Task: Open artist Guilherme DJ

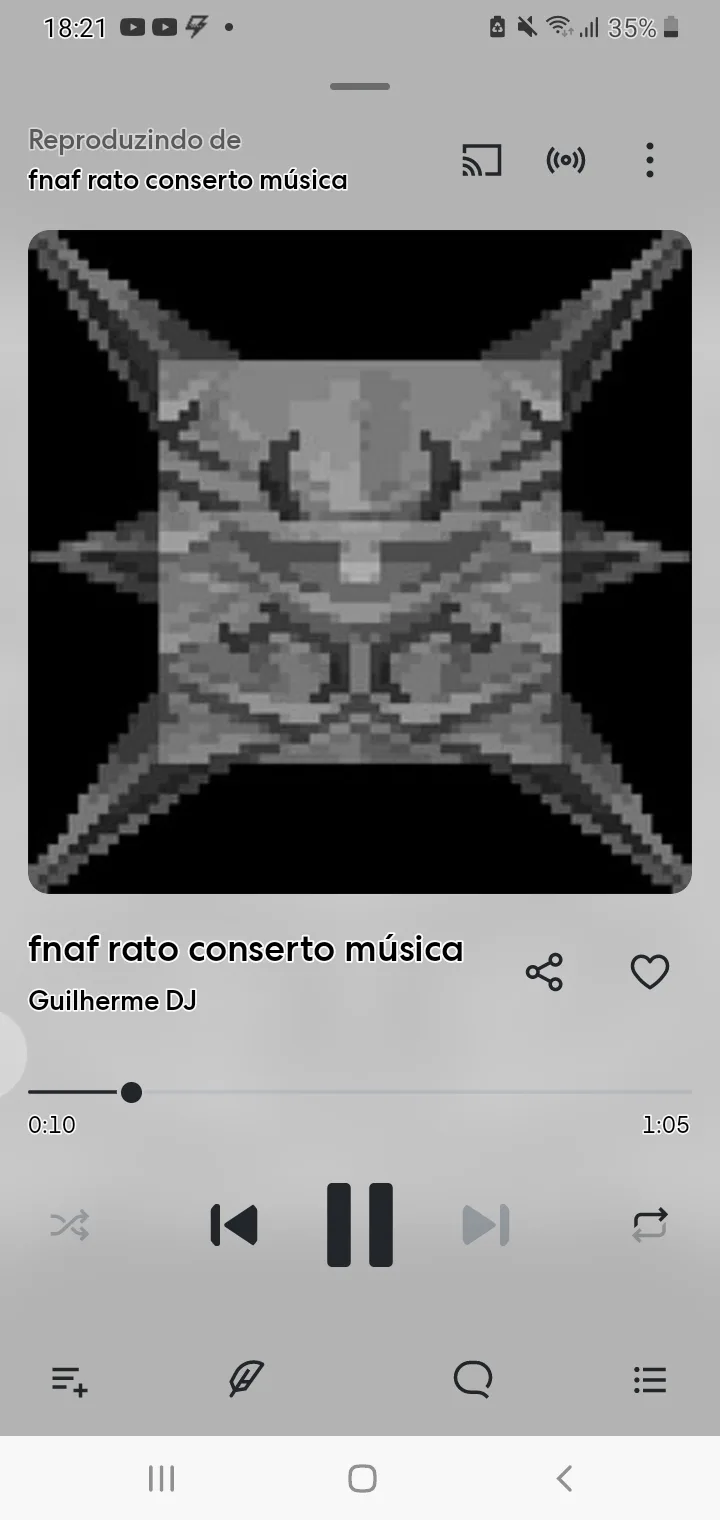Action: tap(112, 1000)
